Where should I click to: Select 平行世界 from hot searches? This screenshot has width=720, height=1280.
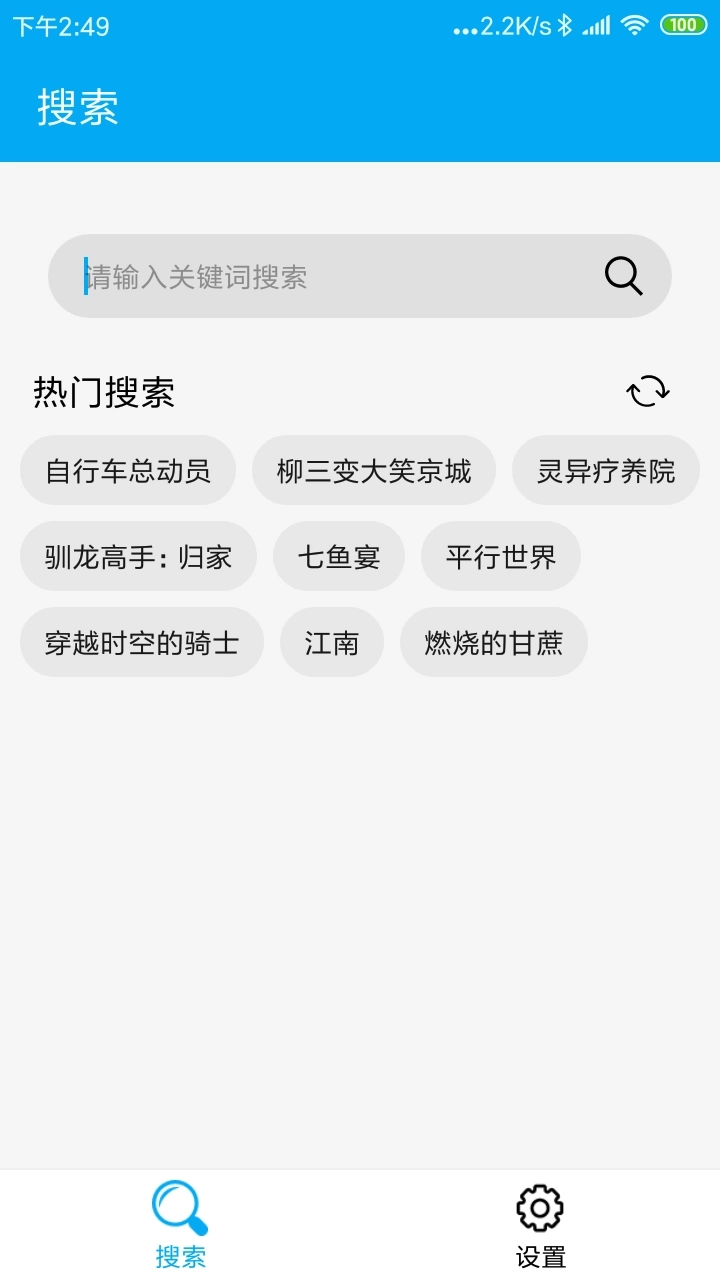point(500,556)
